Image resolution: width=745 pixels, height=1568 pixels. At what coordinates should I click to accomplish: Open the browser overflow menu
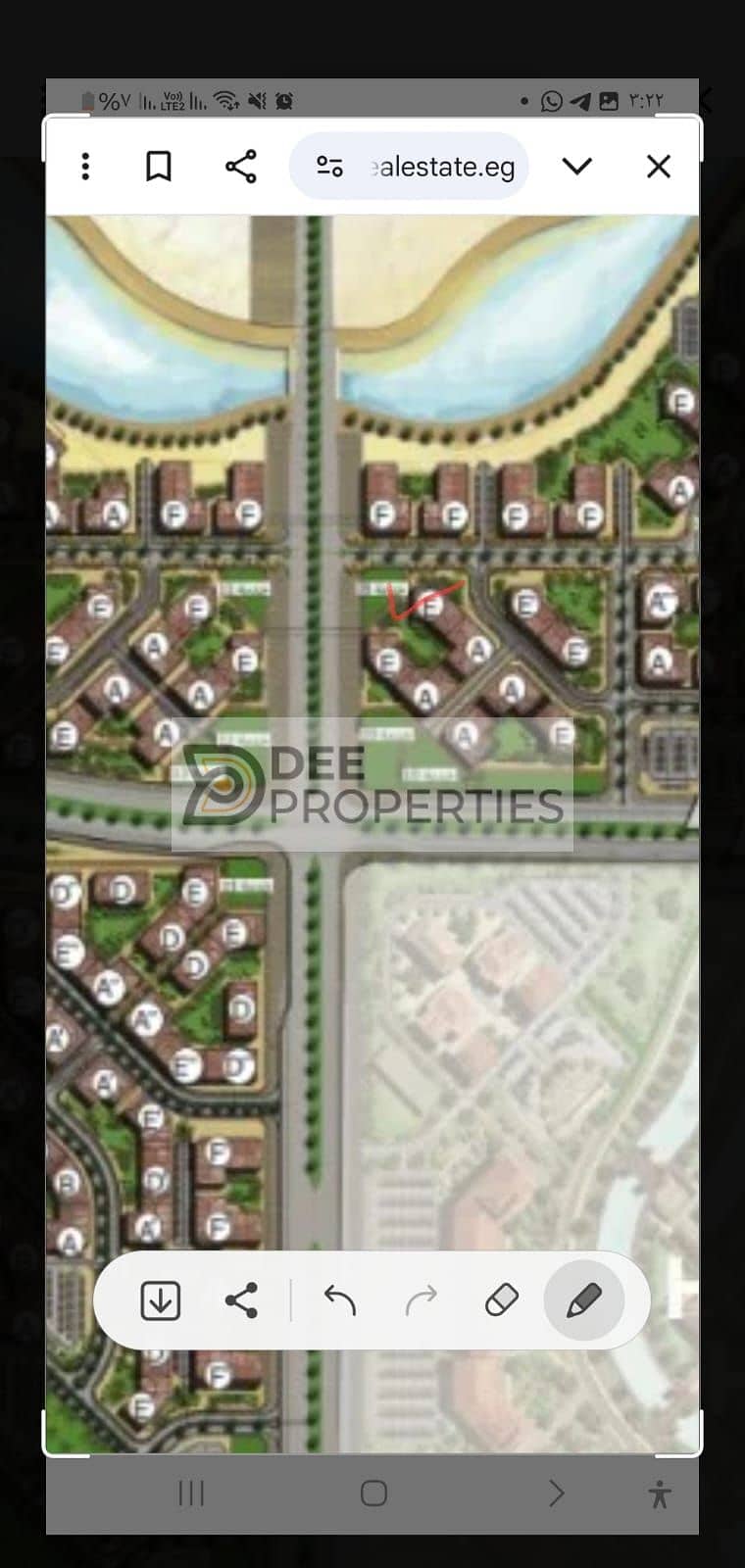point(85,167)
